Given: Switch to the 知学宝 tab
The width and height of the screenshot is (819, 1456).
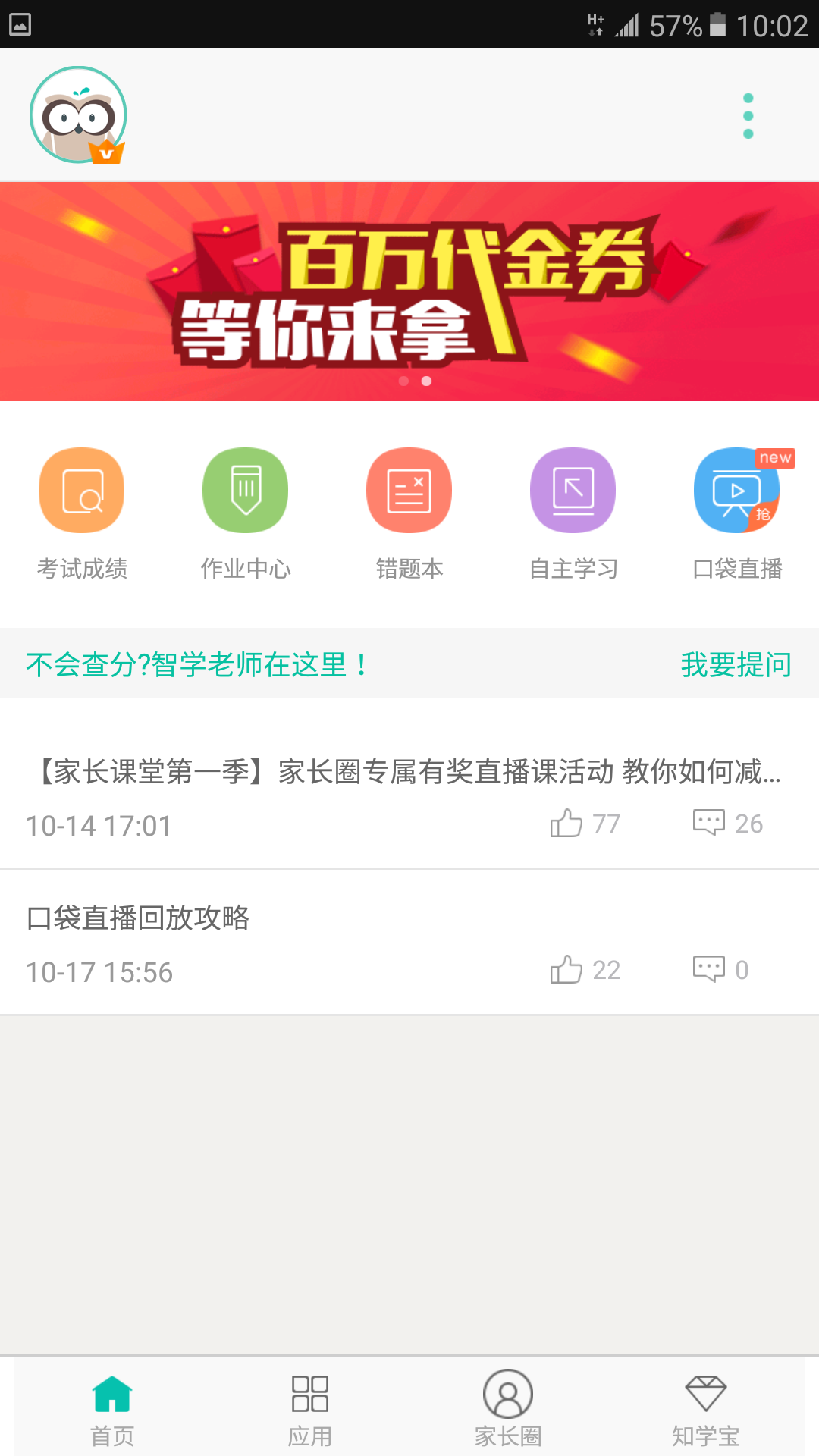Looking at the screenshot, I should [x=705, y=1408].
